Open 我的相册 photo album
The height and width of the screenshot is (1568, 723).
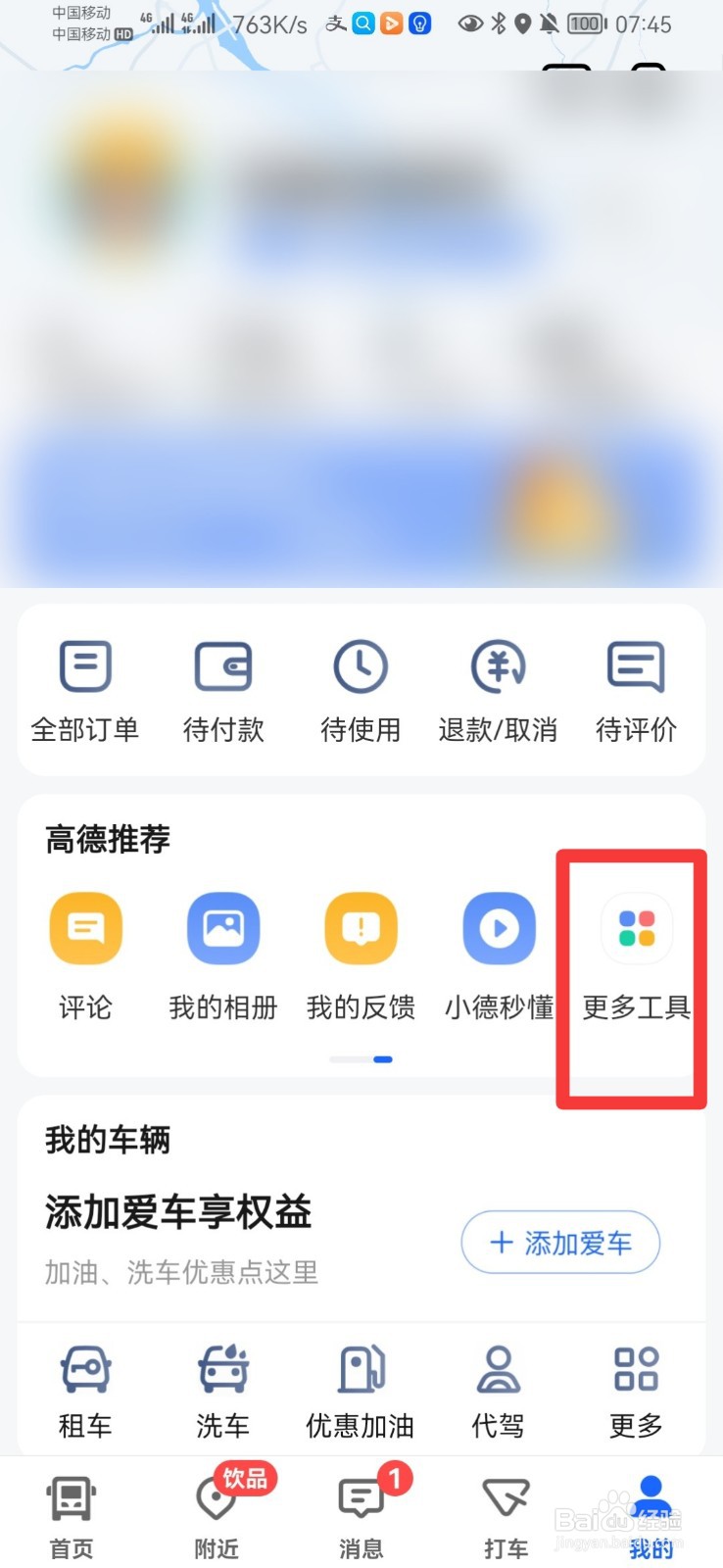click(222, 955)
